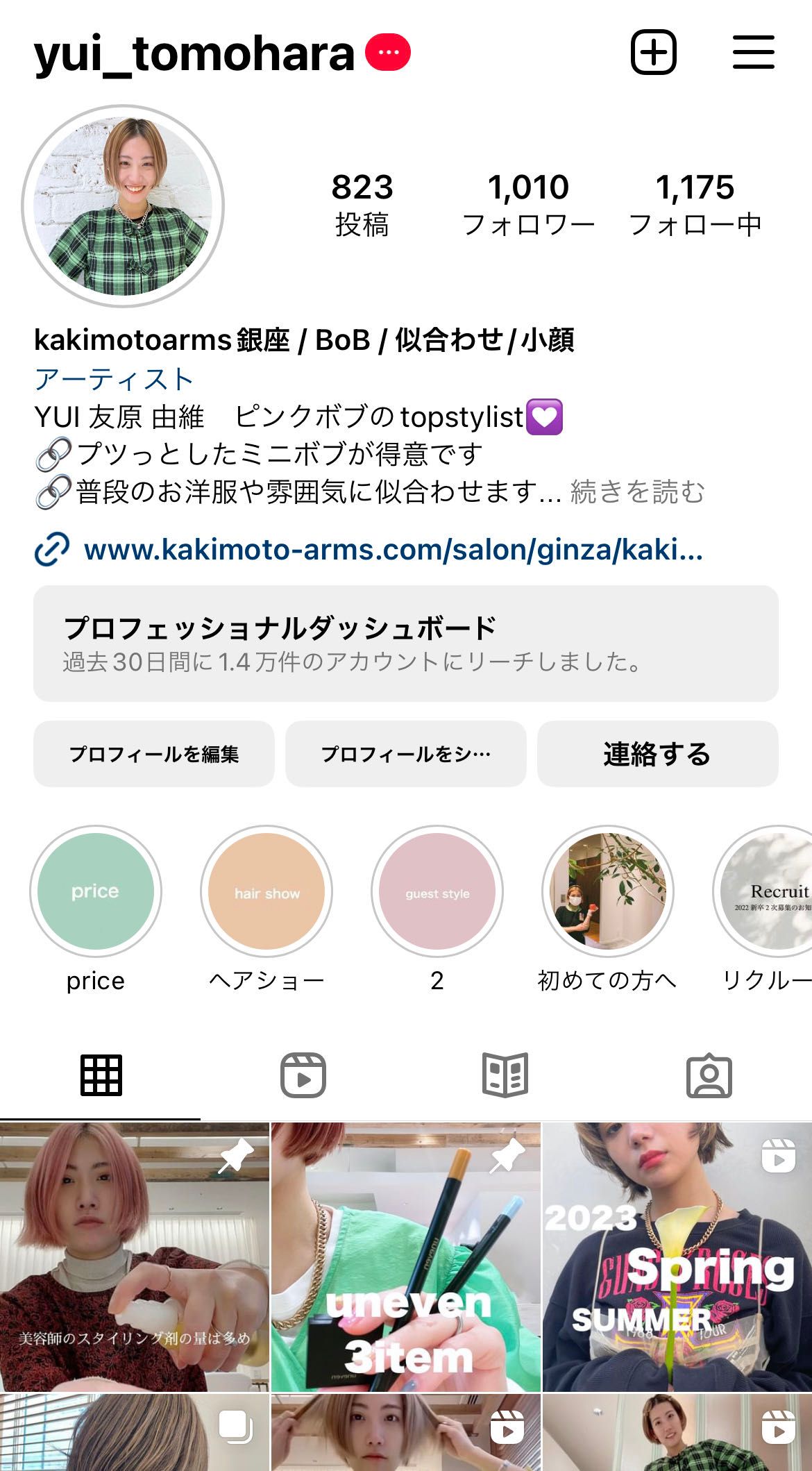Tap the profile picture avatar
This screenshot has width=812, height=1471.
[123, 206]
